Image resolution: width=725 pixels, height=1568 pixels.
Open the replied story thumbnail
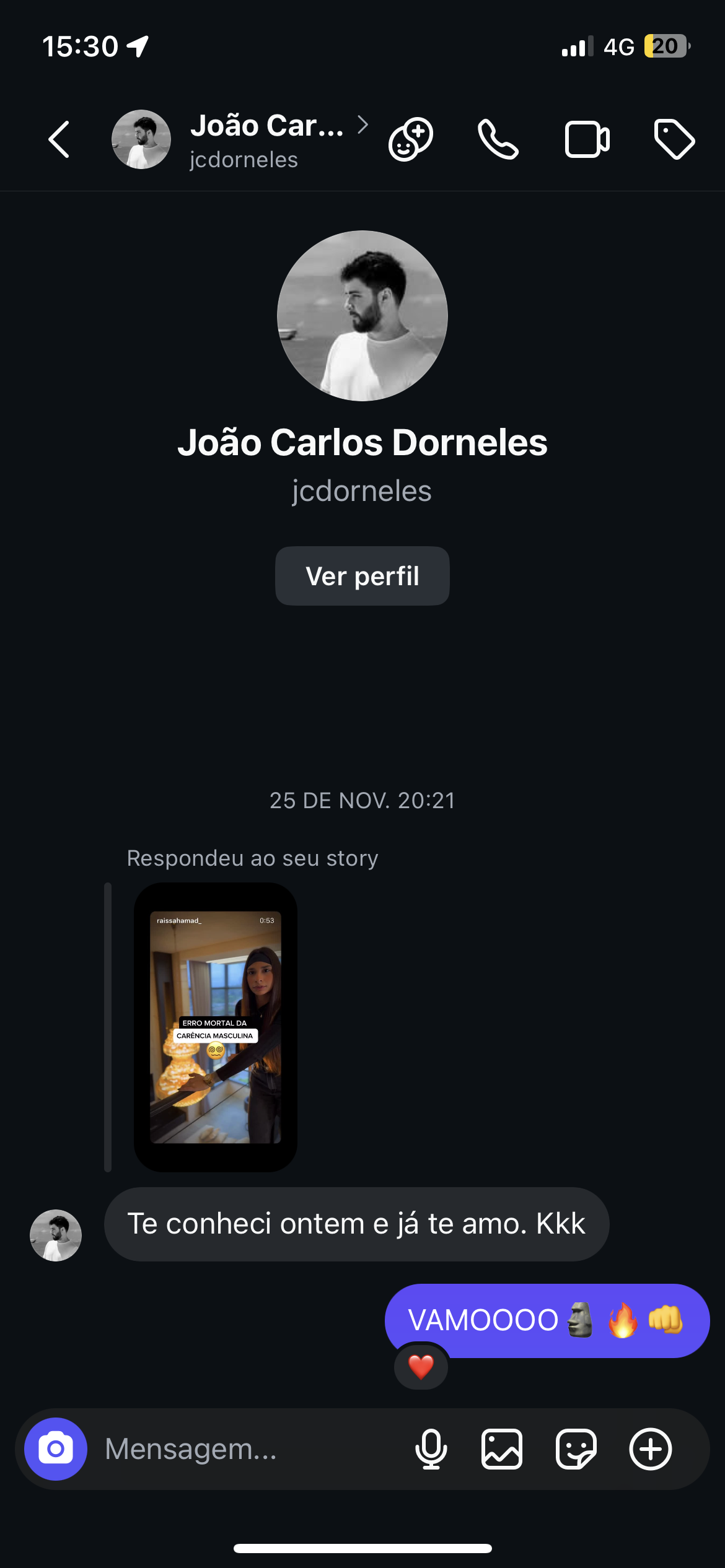point(216,1027)
